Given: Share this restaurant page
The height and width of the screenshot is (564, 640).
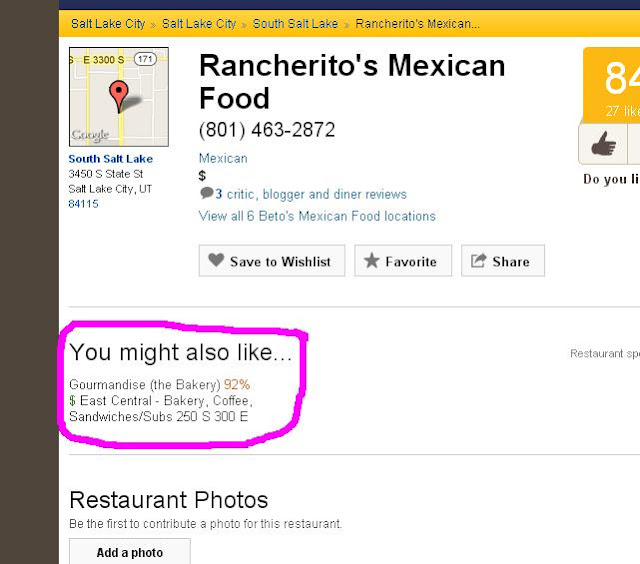Looking at the screenshot, I should (502, 261).
